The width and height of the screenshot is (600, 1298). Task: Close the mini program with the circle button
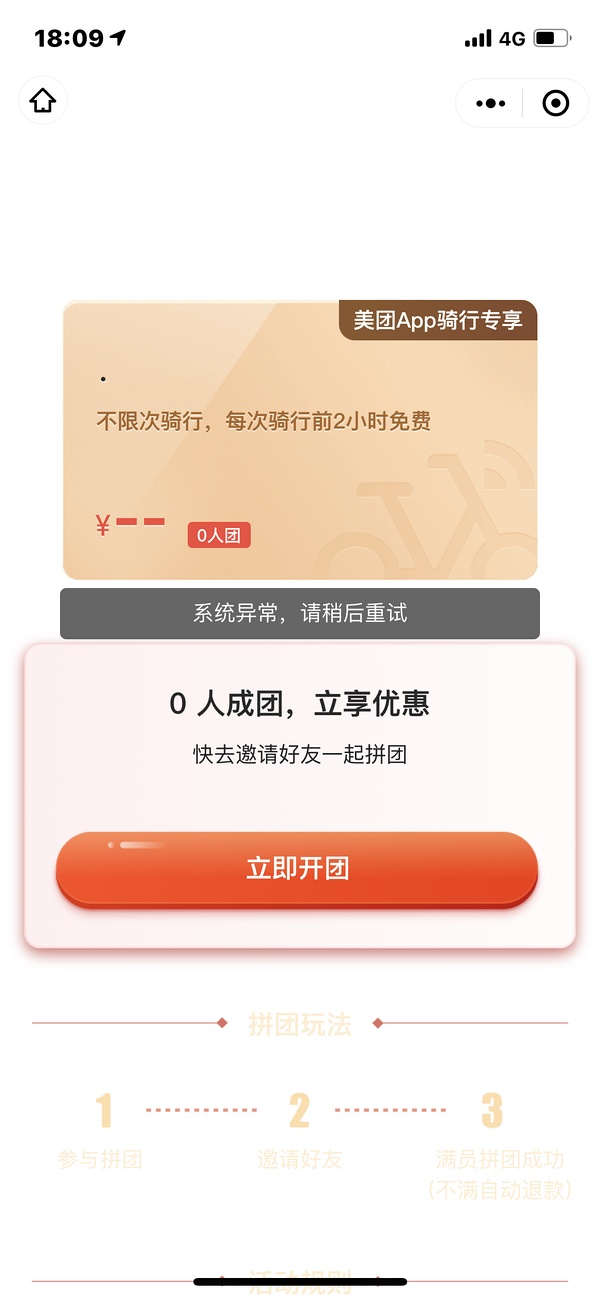(555, 103)
